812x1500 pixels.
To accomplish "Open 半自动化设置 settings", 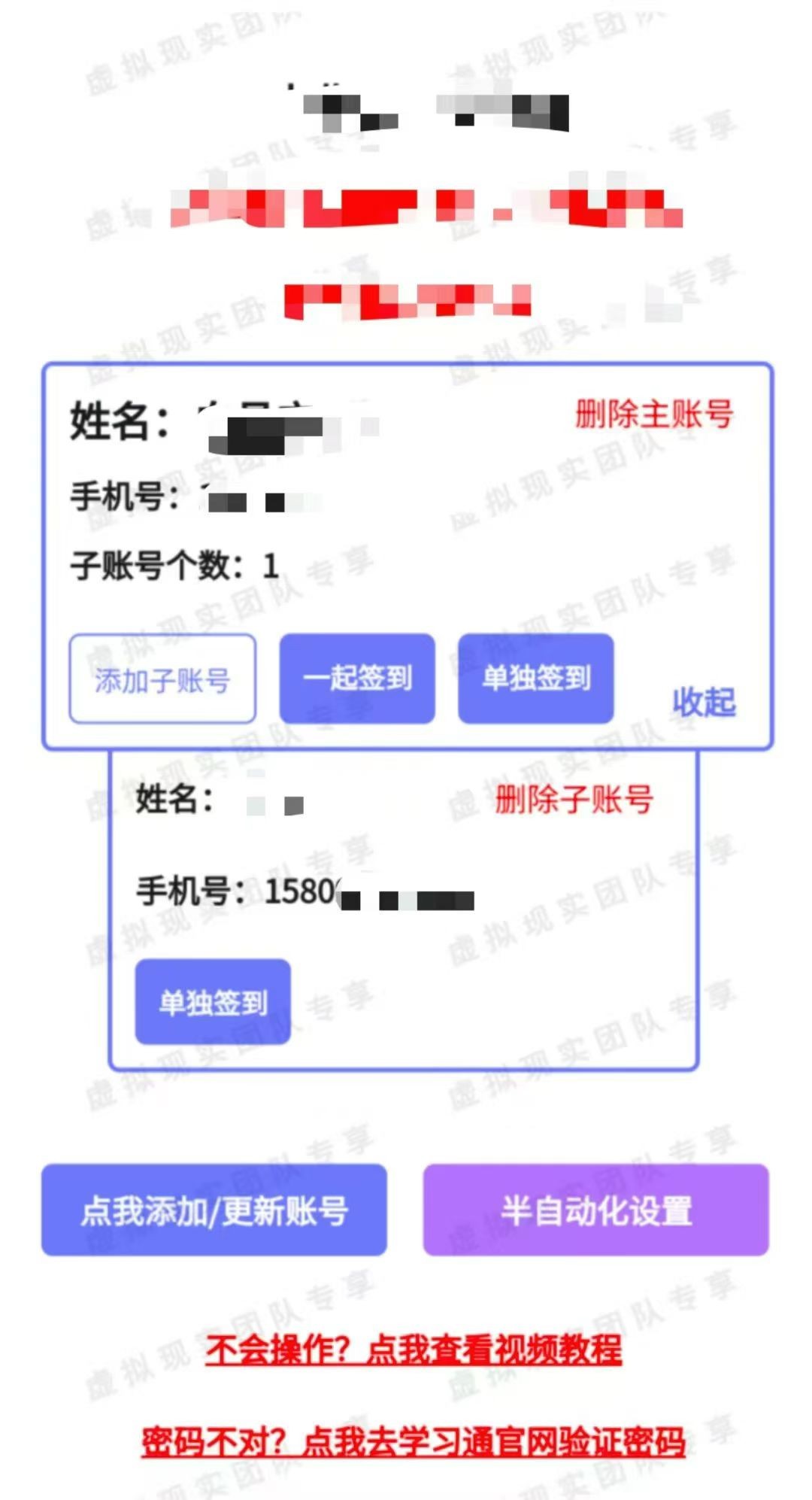I will click(x=595, y=1210).
